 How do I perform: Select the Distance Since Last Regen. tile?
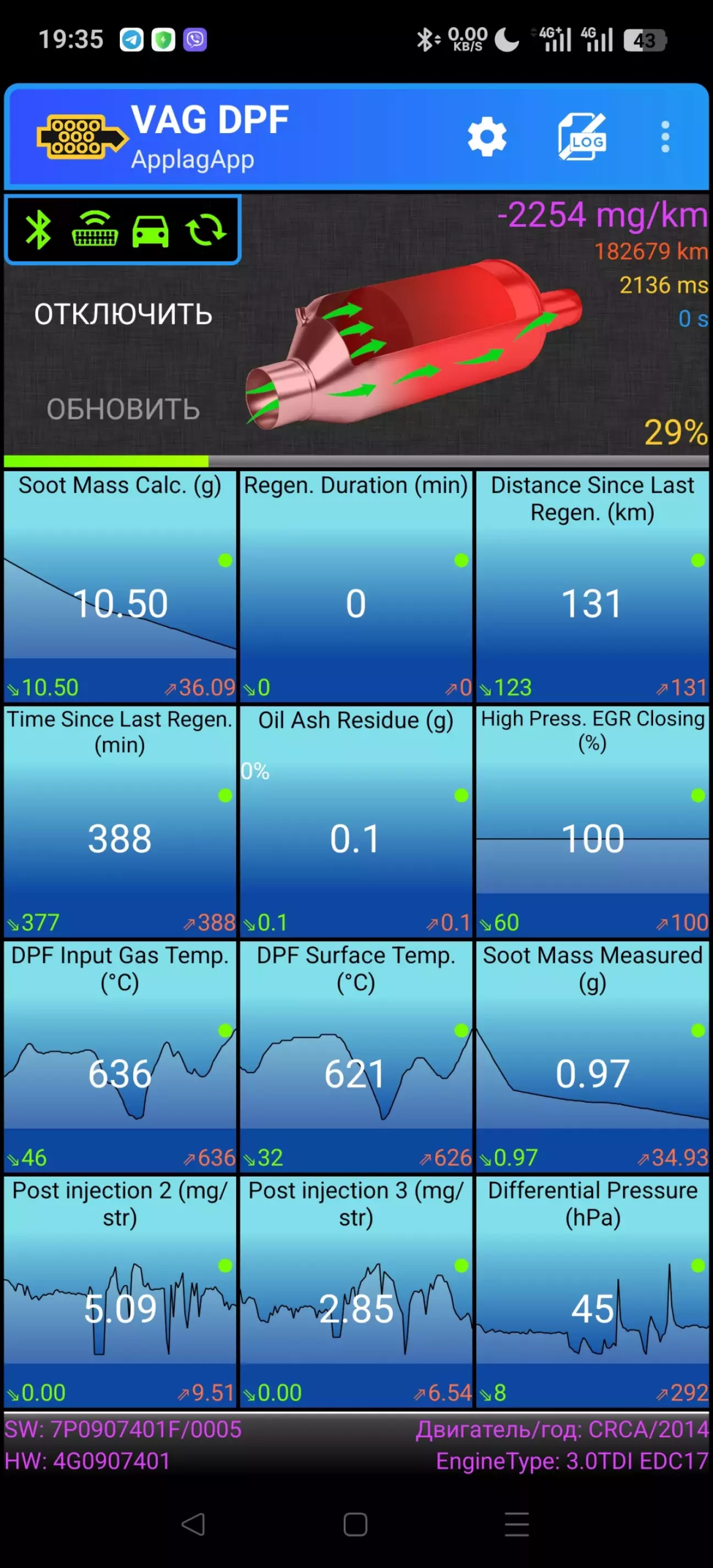coord(593,586)
